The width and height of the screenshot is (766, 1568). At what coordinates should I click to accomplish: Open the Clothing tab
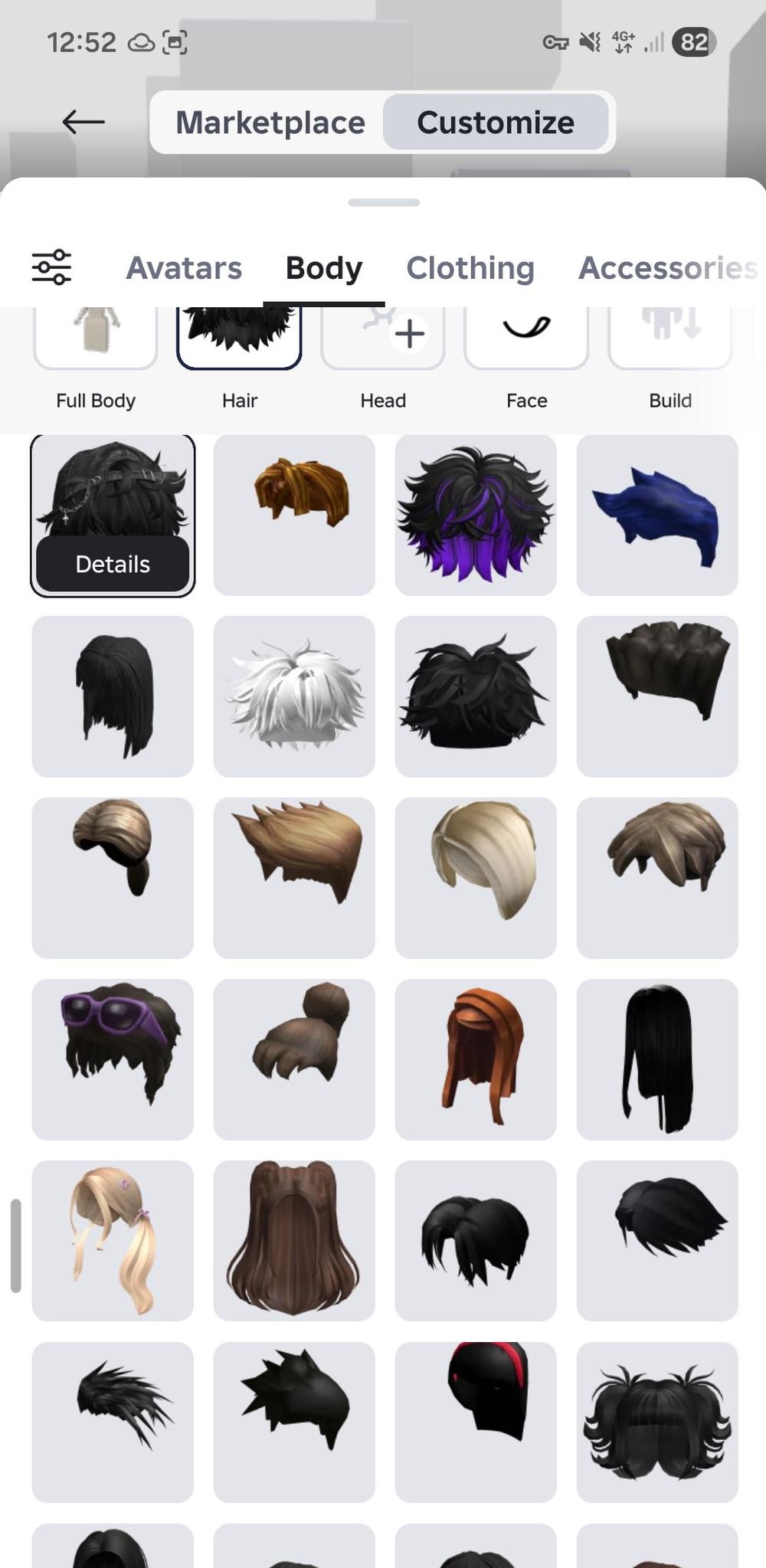click(x=470, y=268)
